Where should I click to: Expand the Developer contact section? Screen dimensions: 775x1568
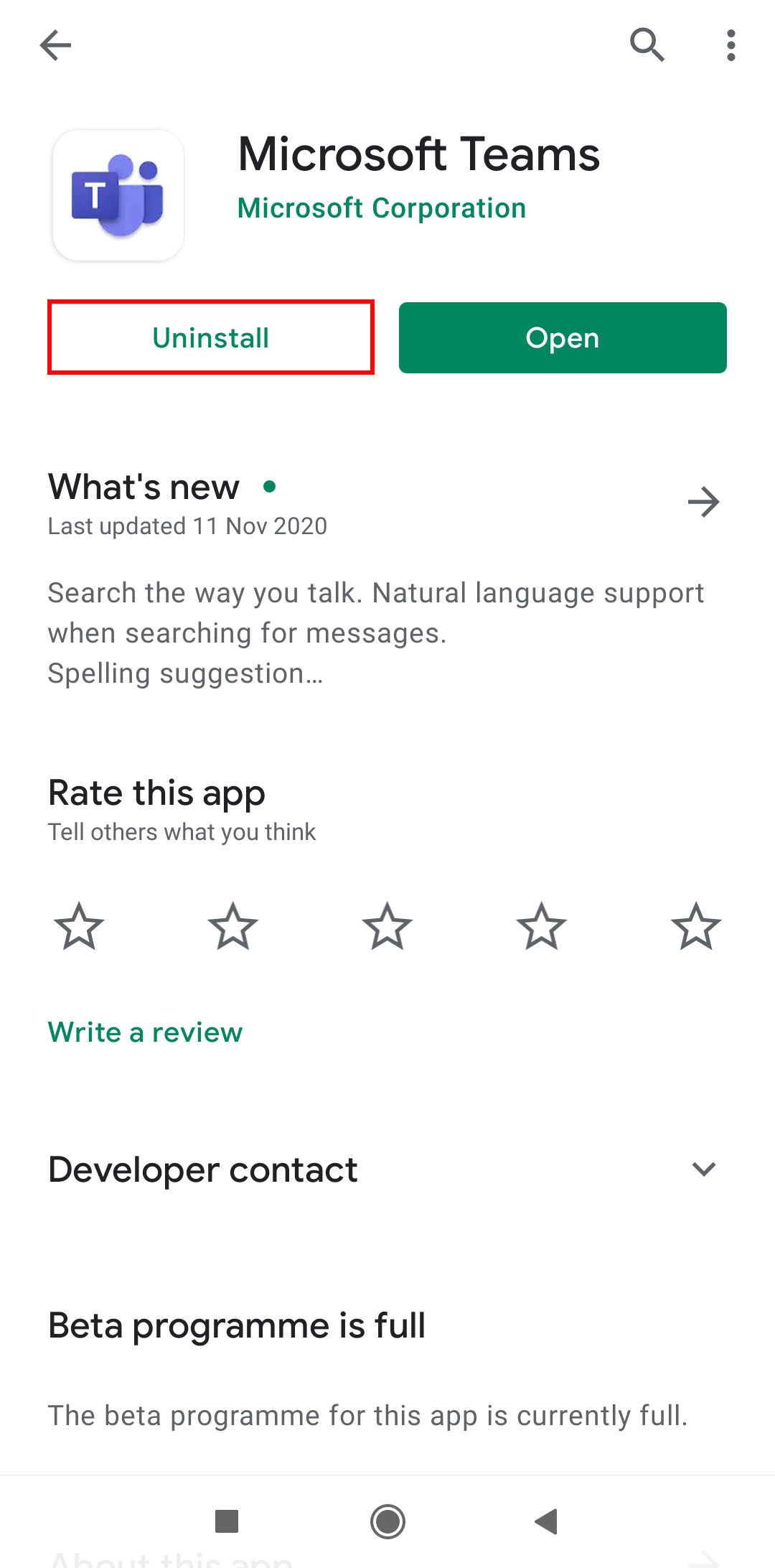(703, 1169)
